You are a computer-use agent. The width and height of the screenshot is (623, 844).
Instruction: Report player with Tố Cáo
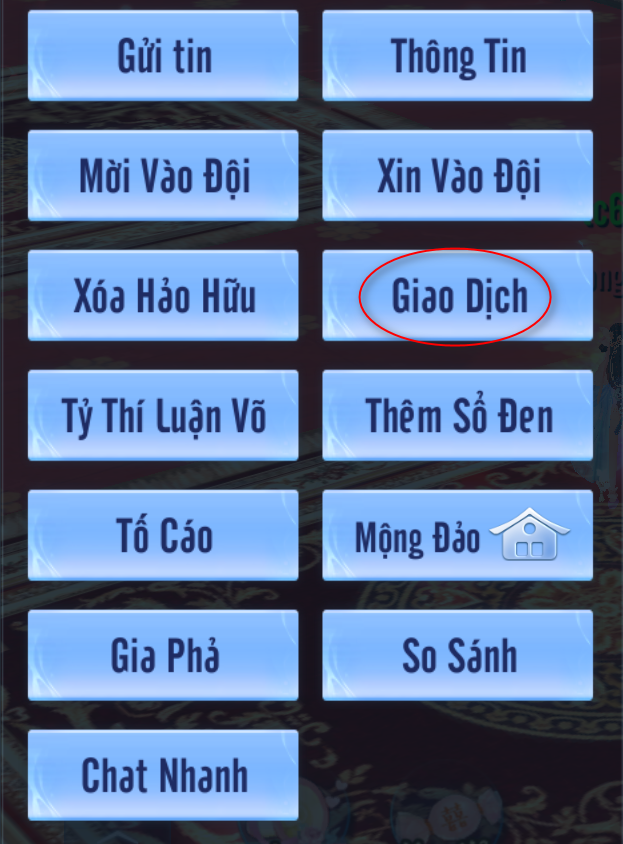tap(163, 536)
